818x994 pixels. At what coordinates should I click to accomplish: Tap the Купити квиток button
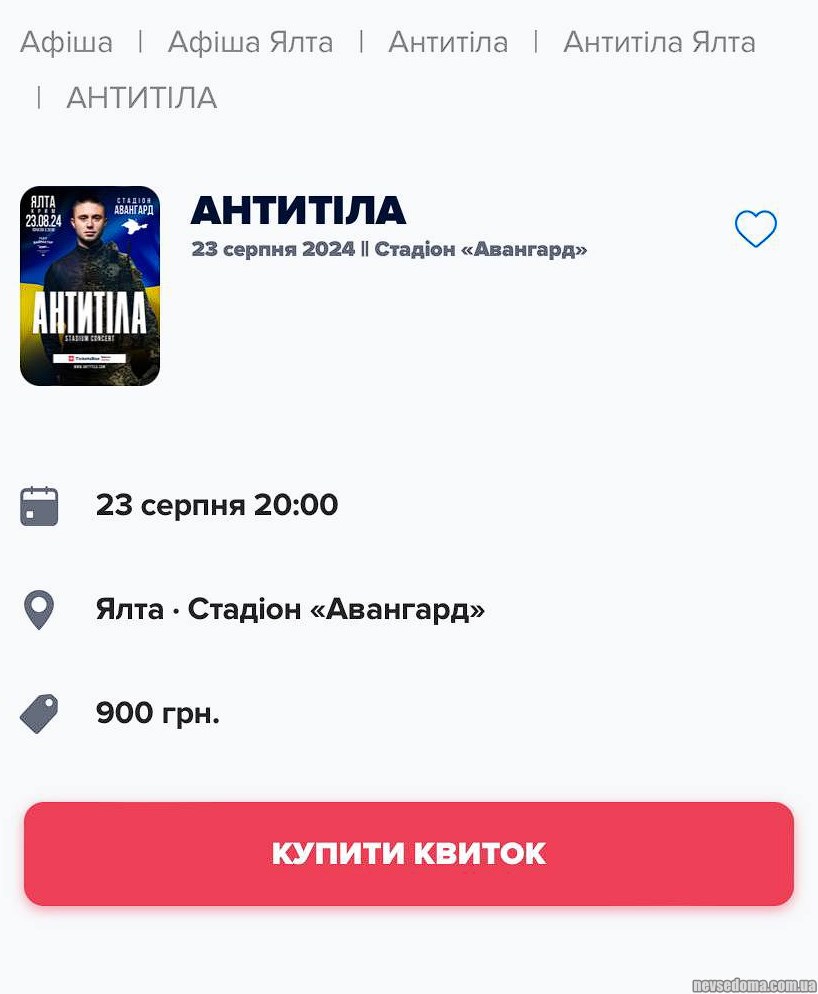409,854
